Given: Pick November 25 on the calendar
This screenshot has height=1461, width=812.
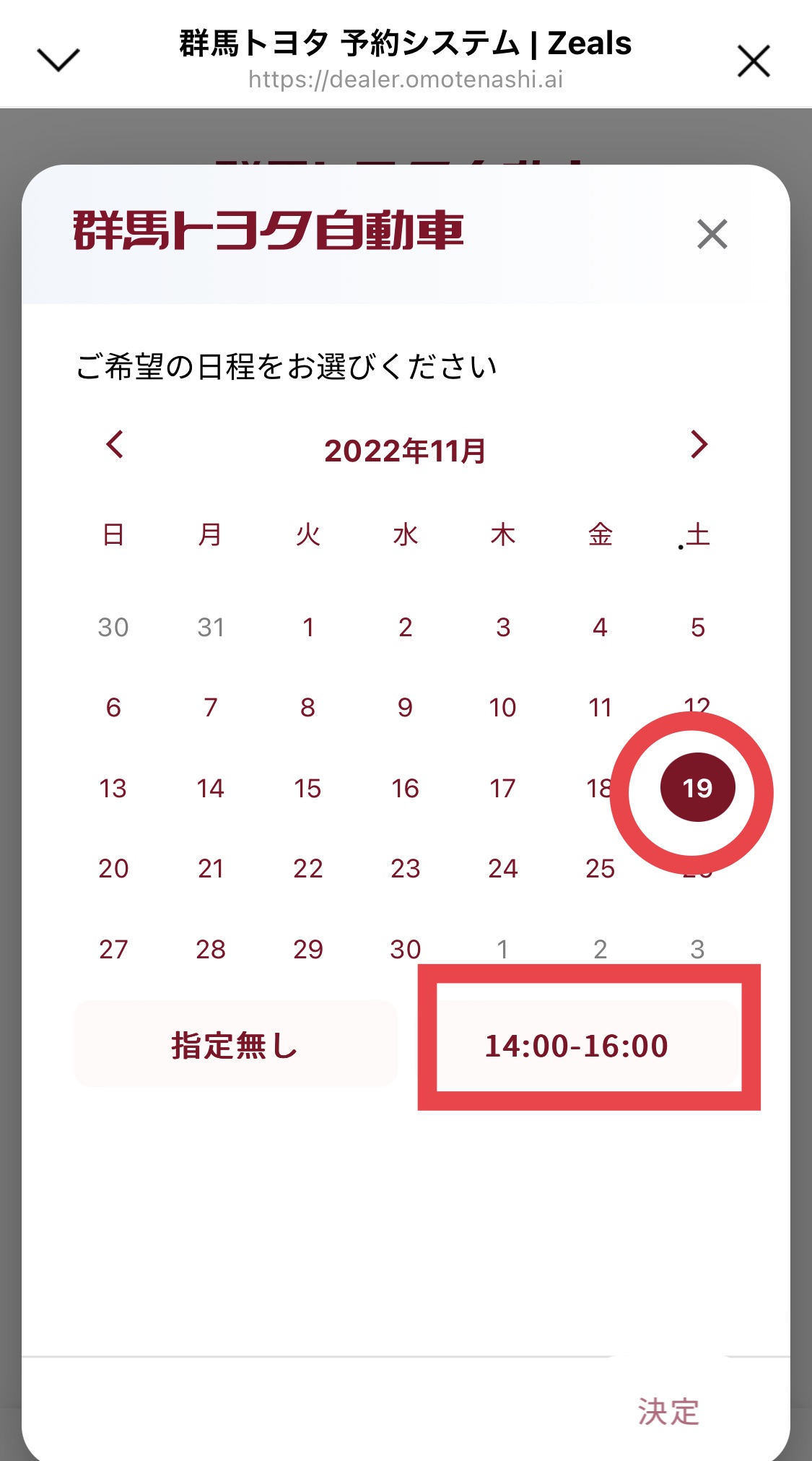Looking at the screenshot, I should 600,868.
